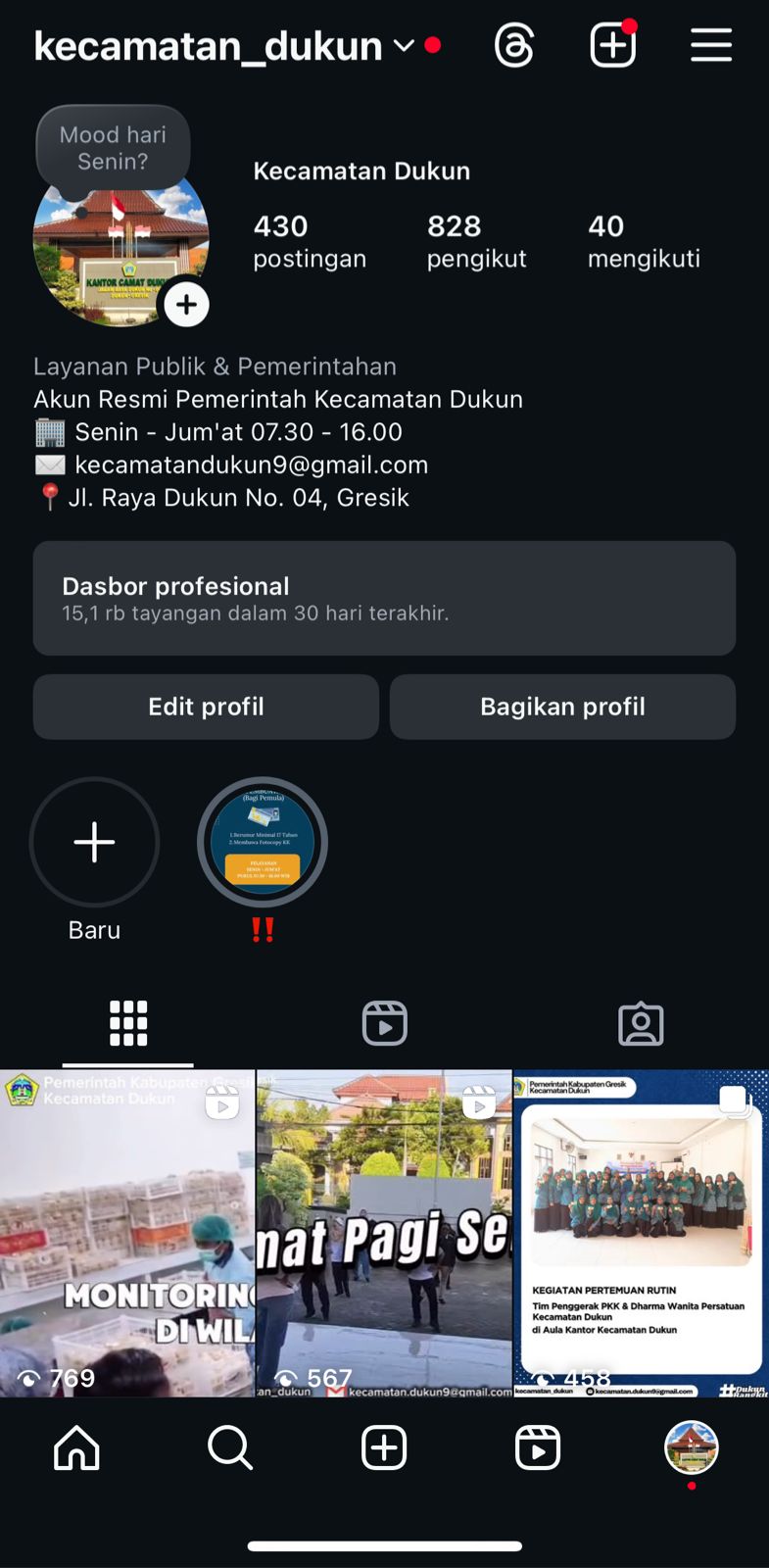Add a story with the profile picture plus

coord(186,305)
